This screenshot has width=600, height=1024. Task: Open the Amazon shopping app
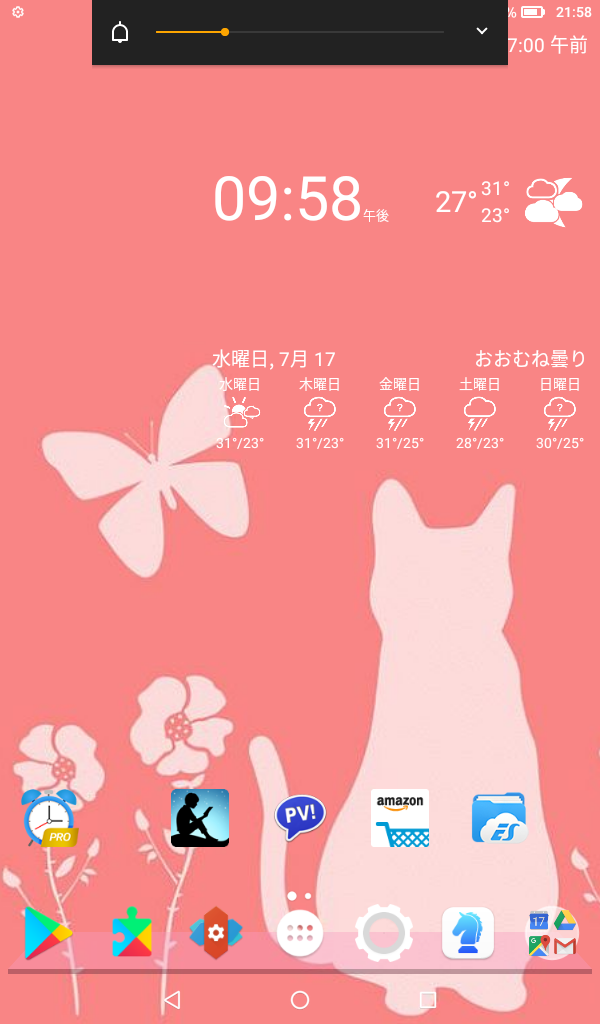click(400, 818)
